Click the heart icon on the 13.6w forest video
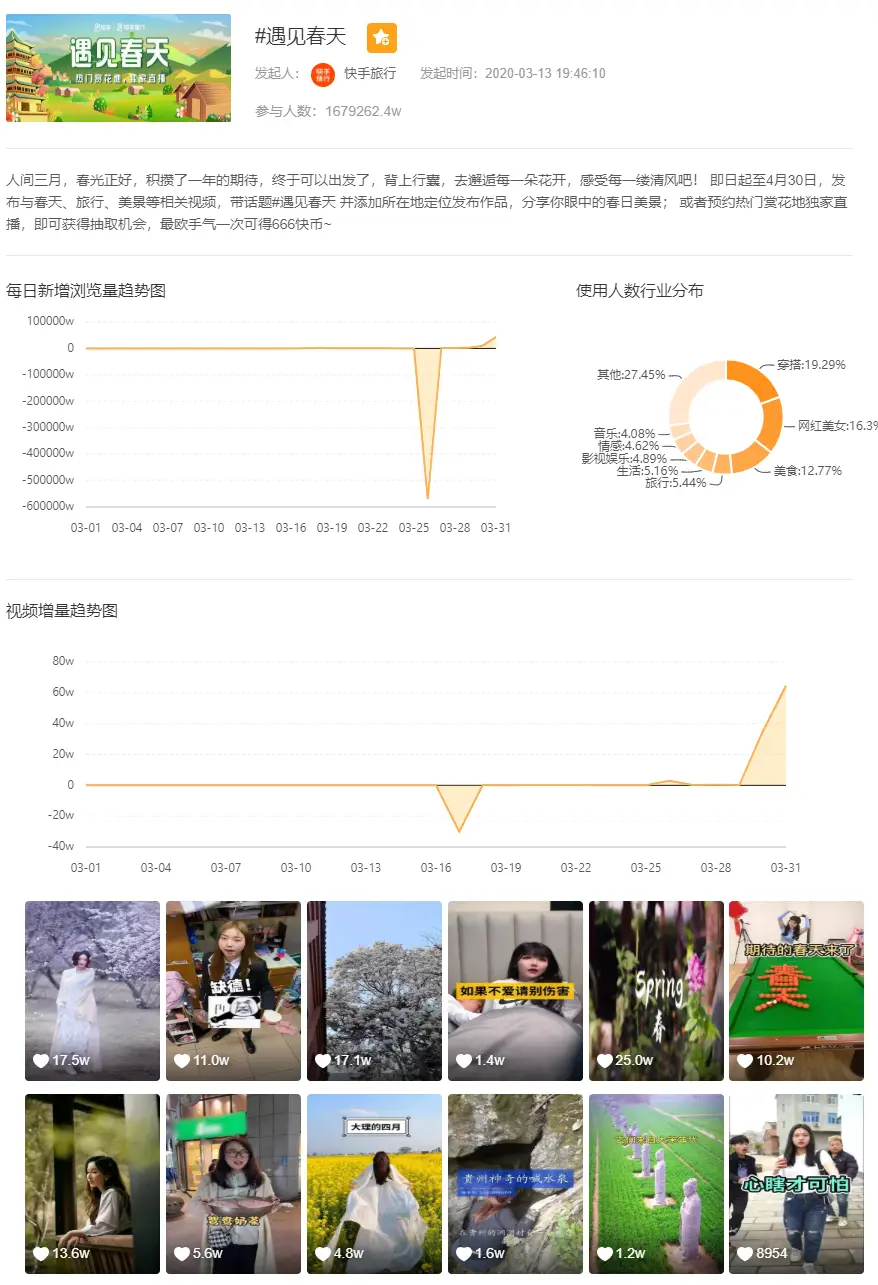 pos(39,1251)
